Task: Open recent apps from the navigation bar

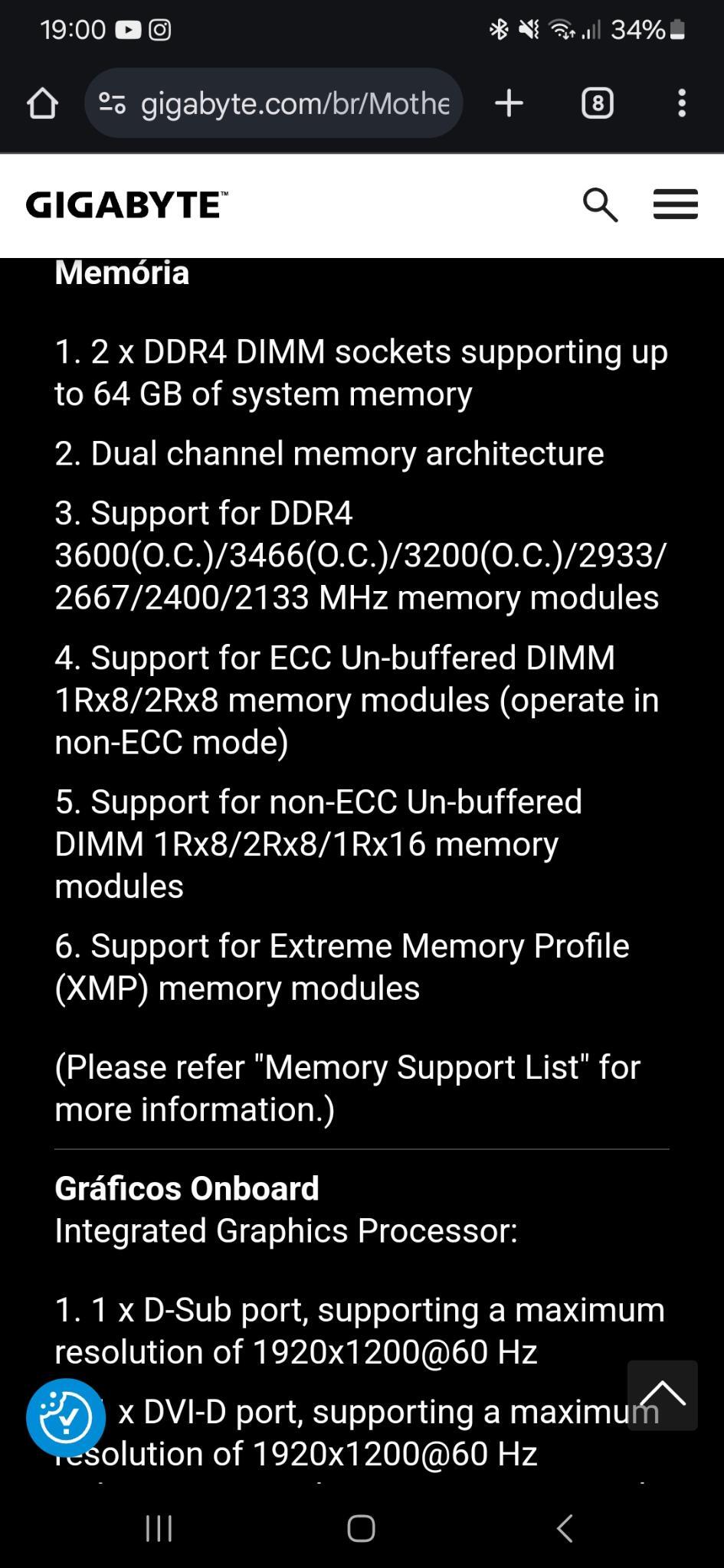Action: (x=159, y=1528)
